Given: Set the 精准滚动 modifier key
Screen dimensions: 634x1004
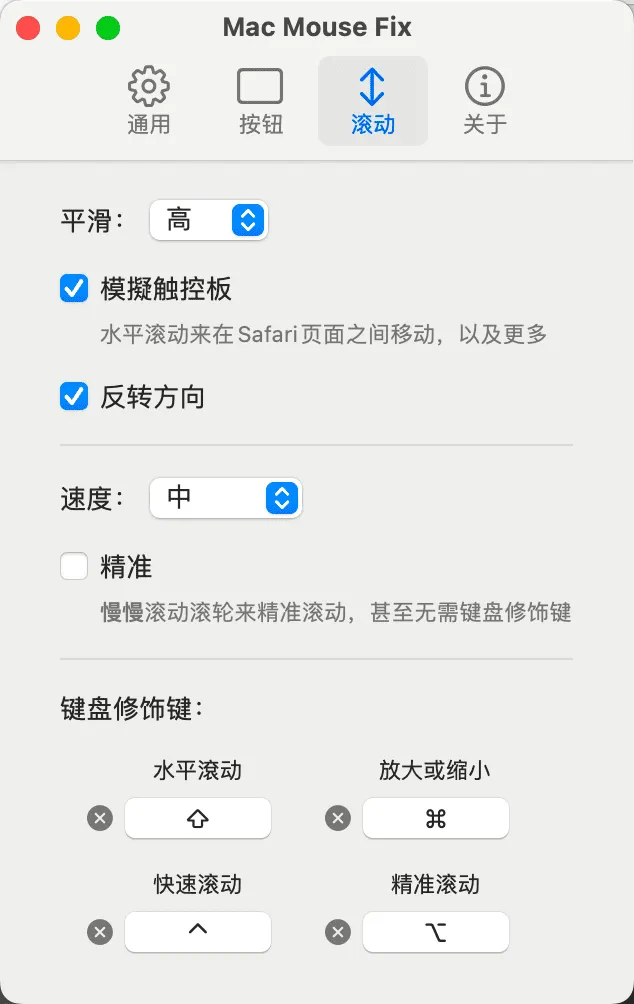Looking at the screenshot, I should pos(435,932).
